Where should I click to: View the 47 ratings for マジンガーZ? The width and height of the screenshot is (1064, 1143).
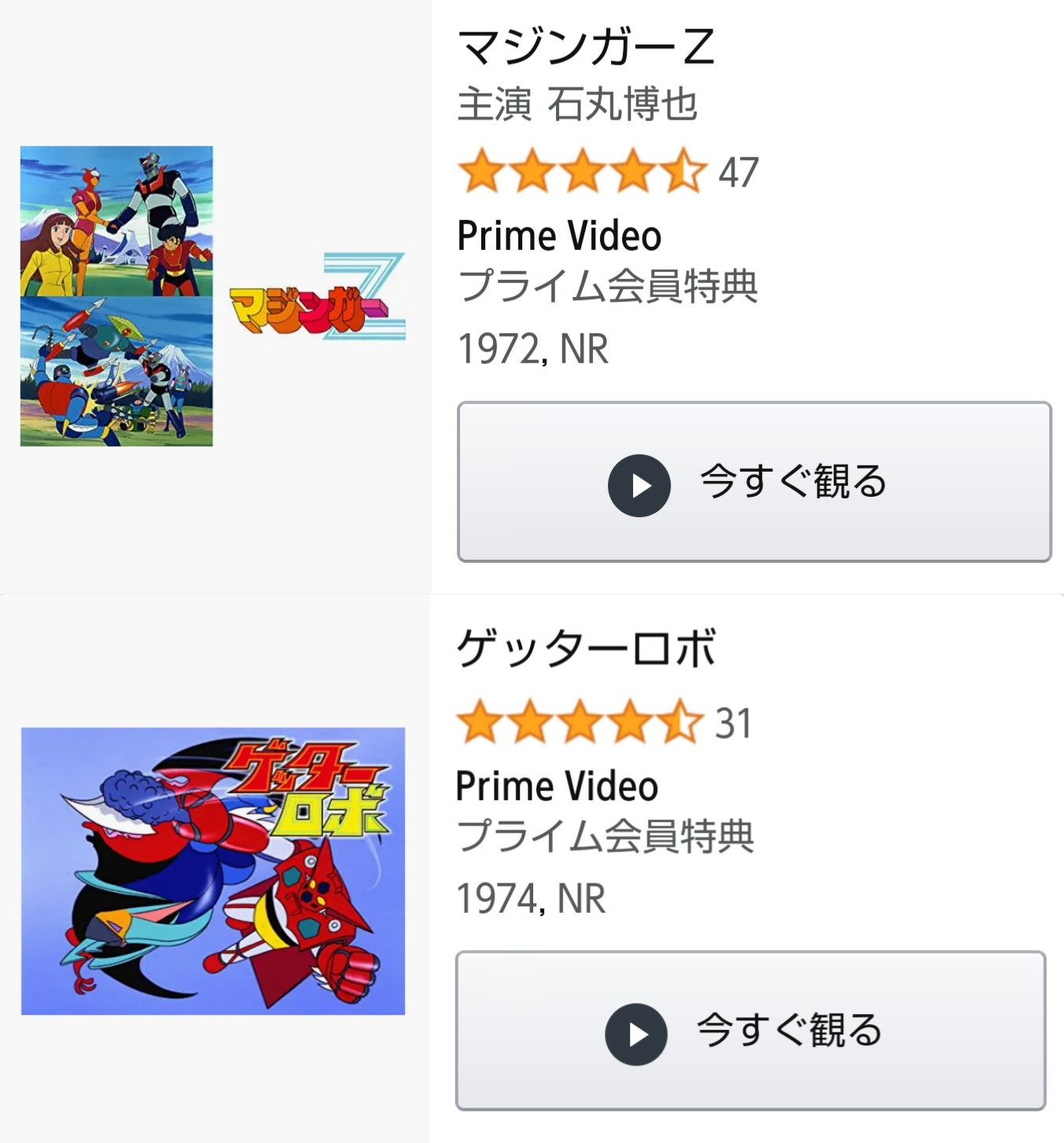[738, 172]
